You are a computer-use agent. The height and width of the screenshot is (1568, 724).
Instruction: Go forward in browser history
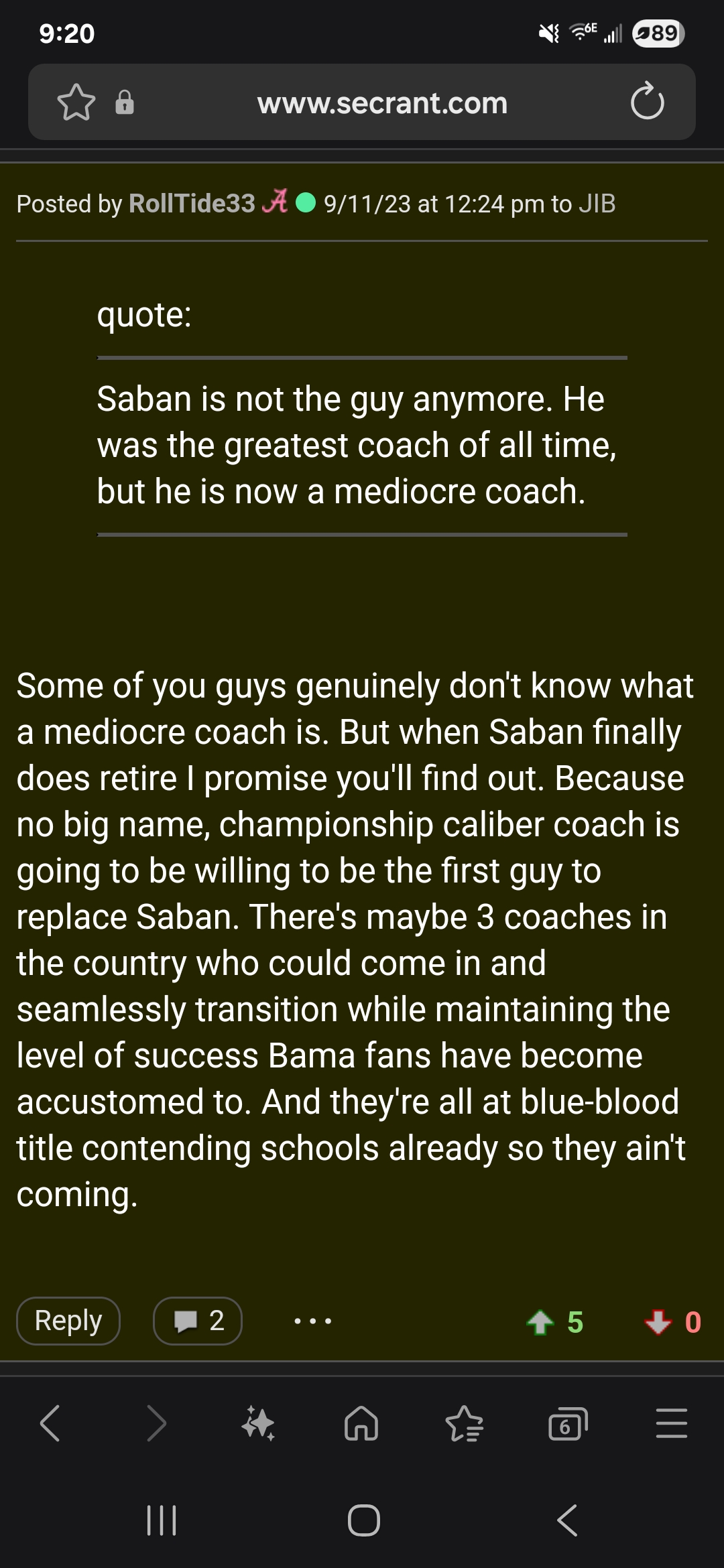(156, 1423)
